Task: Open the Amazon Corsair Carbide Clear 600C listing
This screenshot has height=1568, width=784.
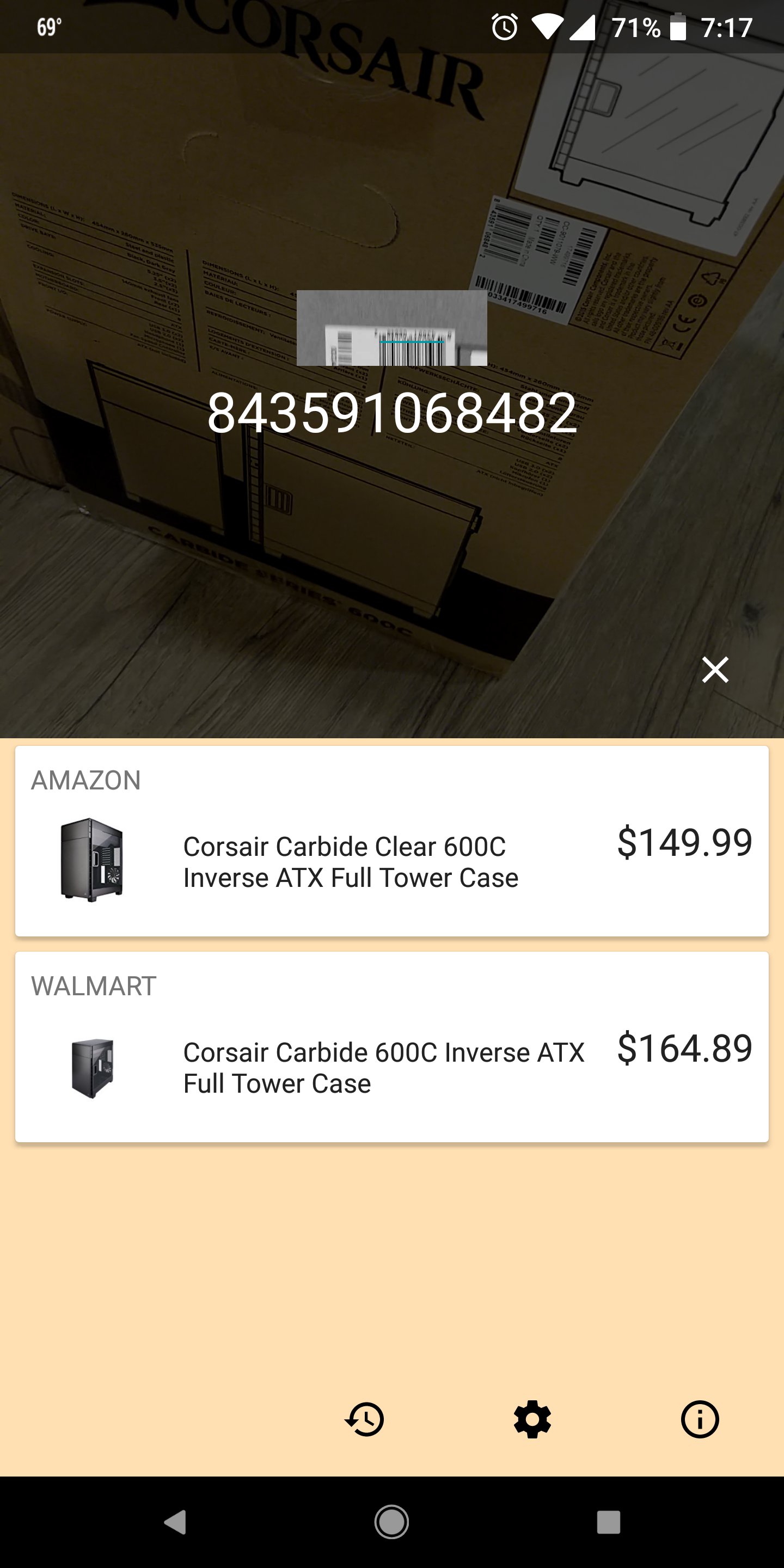Action: [391, 861]
